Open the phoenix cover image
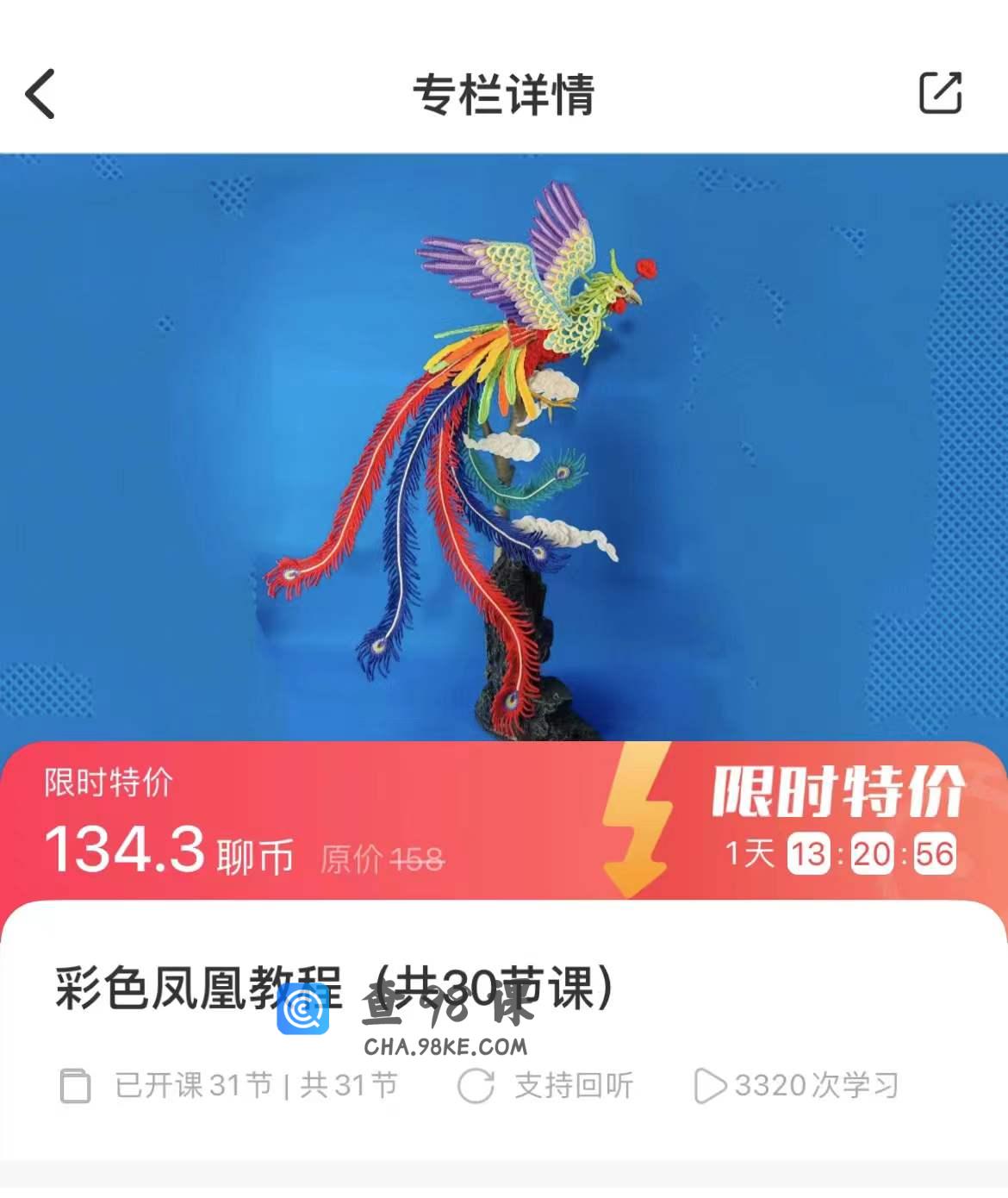This screenshot has width=1008, height=1198. tap(504, 446)
